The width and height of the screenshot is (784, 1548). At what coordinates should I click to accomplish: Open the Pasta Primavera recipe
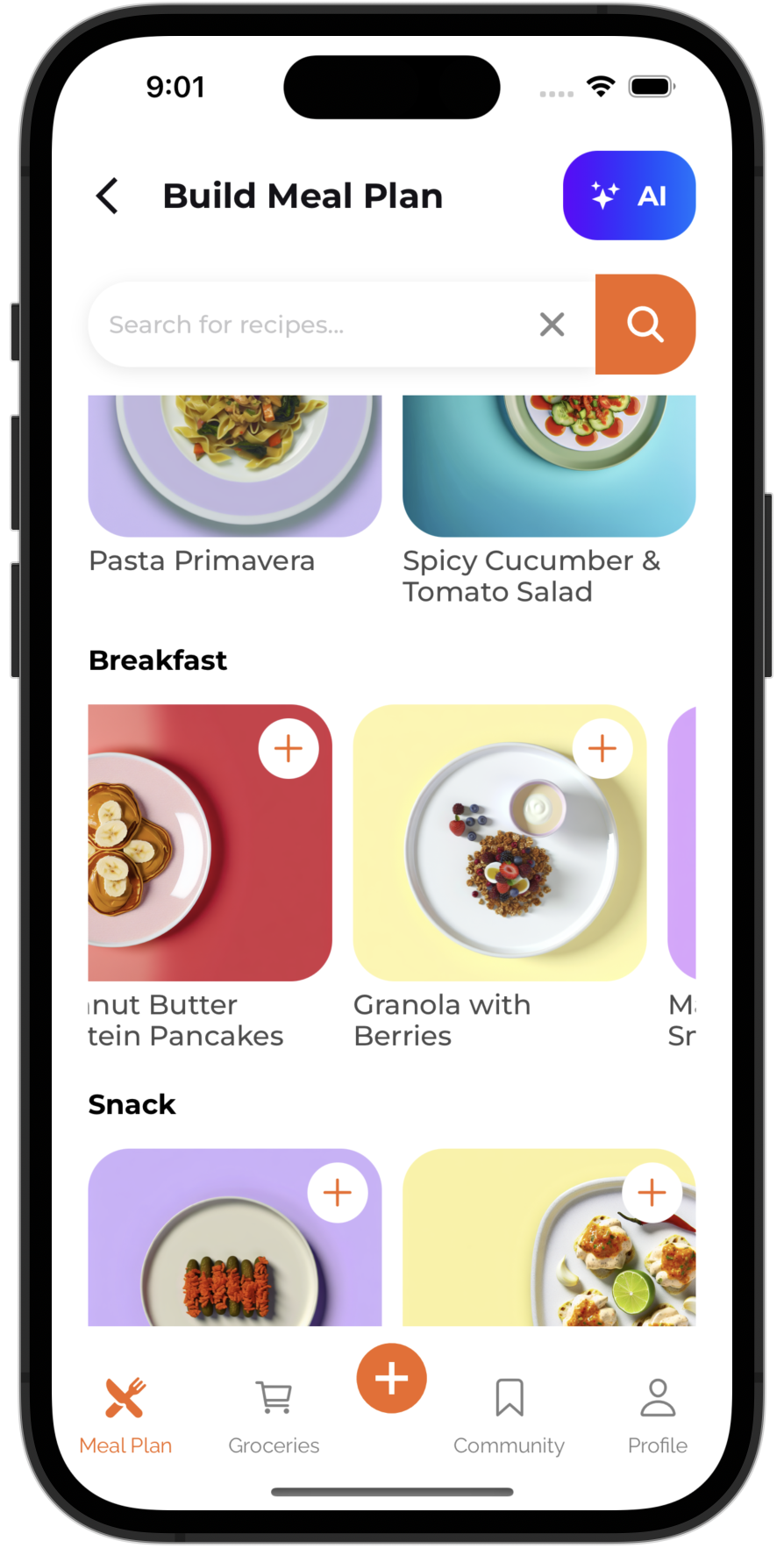point(234,474)
